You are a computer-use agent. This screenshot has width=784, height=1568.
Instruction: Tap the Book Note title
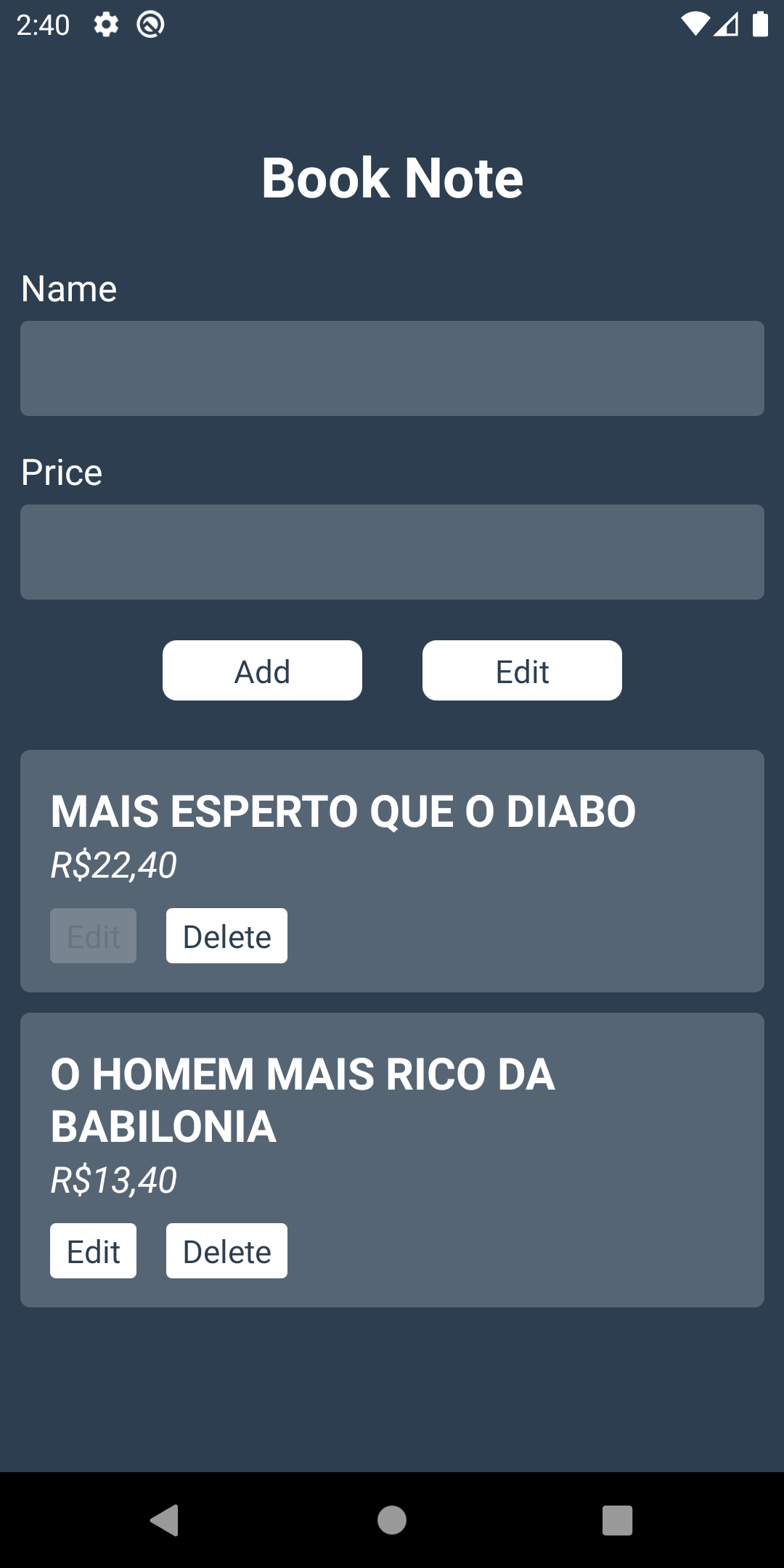pyautogui.click(x=392, y=176)
